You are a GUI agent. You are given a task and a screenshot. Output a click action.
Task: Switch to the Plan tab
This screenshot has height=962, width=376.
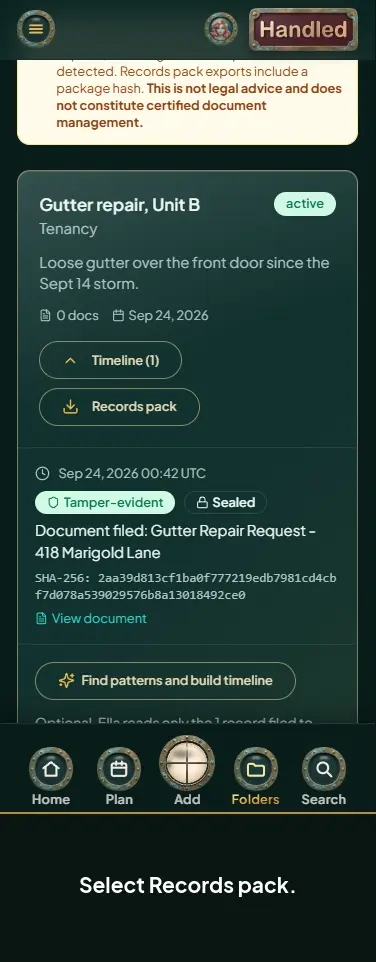pos(119,777)
